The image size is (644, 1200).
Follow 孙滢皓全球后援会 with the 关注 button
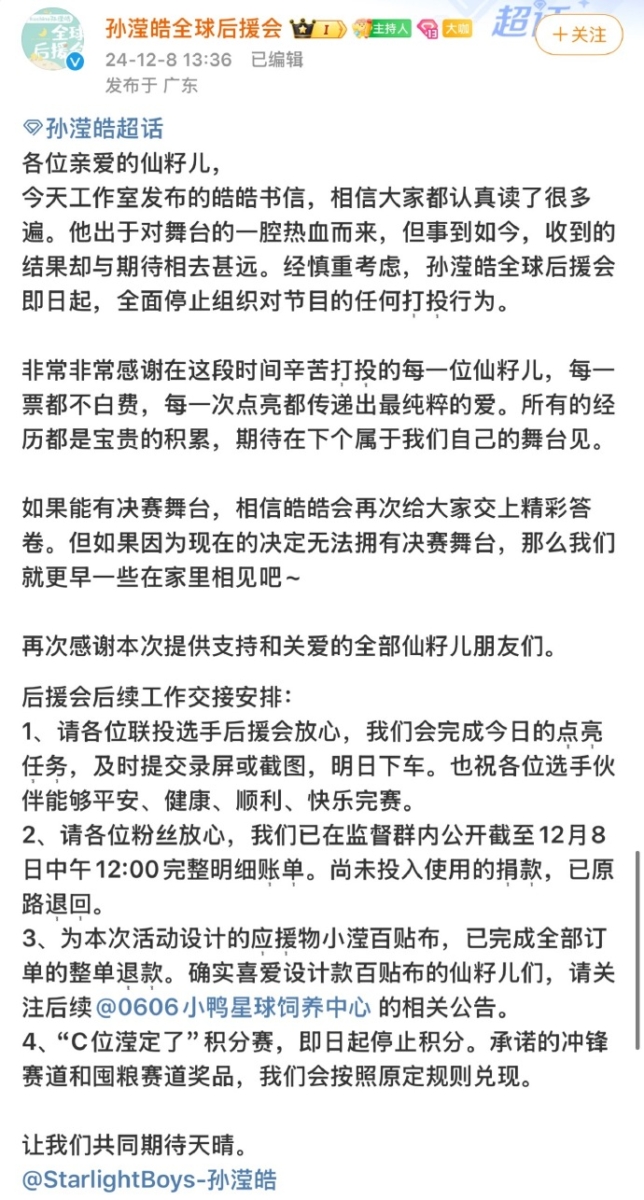click(579, 35)
